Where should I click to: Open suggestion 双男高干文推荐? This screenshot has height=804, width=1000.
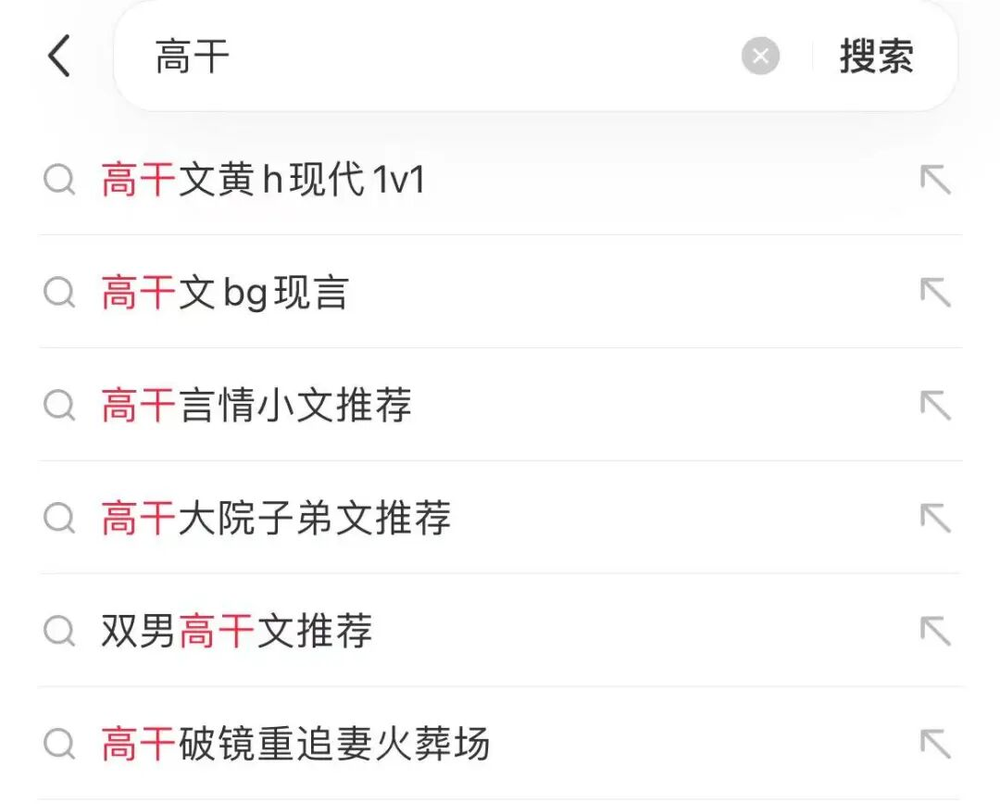point(237,631)
